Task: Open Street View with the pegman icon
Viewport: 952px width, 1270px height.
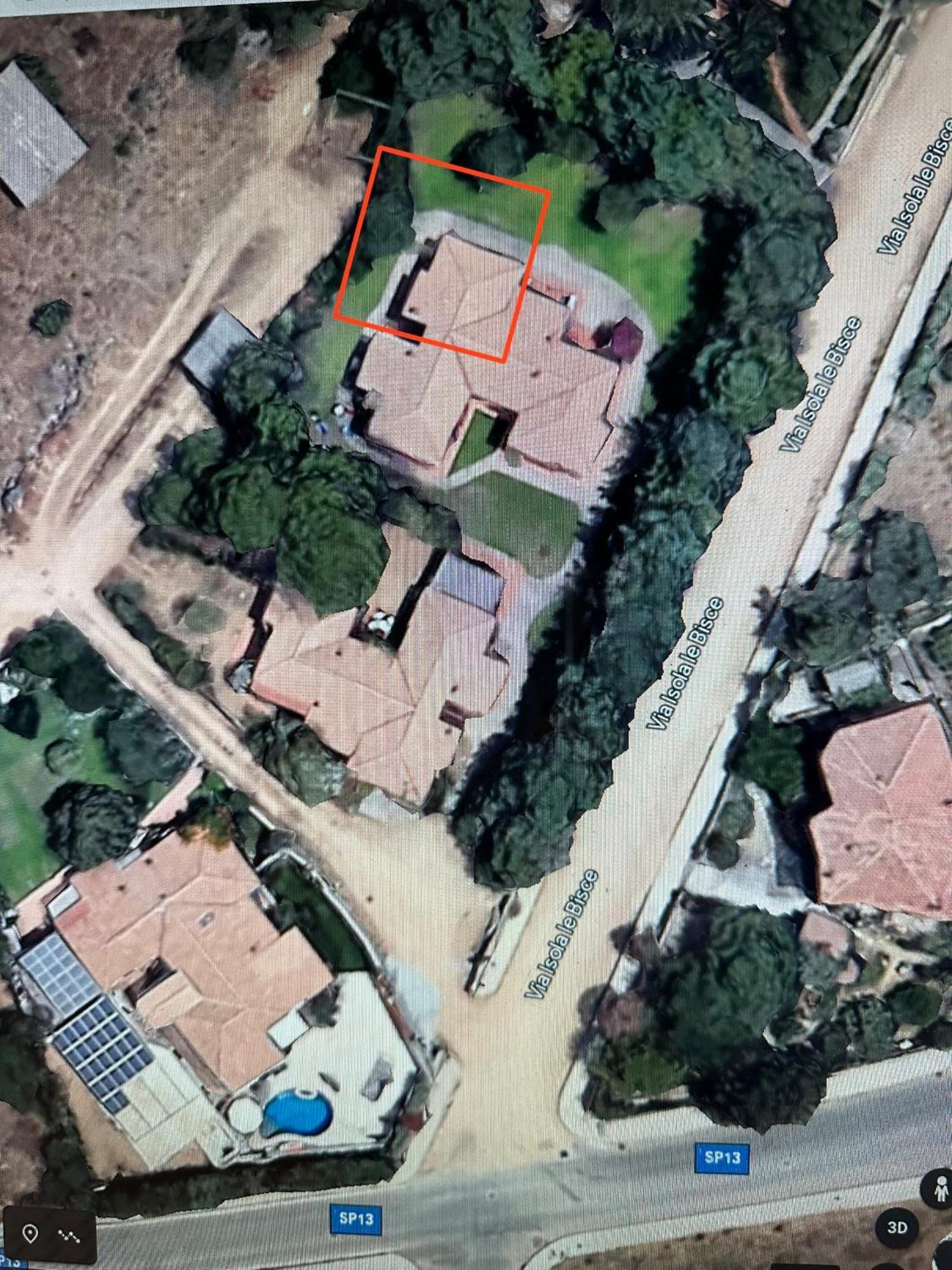Action: (939, 1188)
